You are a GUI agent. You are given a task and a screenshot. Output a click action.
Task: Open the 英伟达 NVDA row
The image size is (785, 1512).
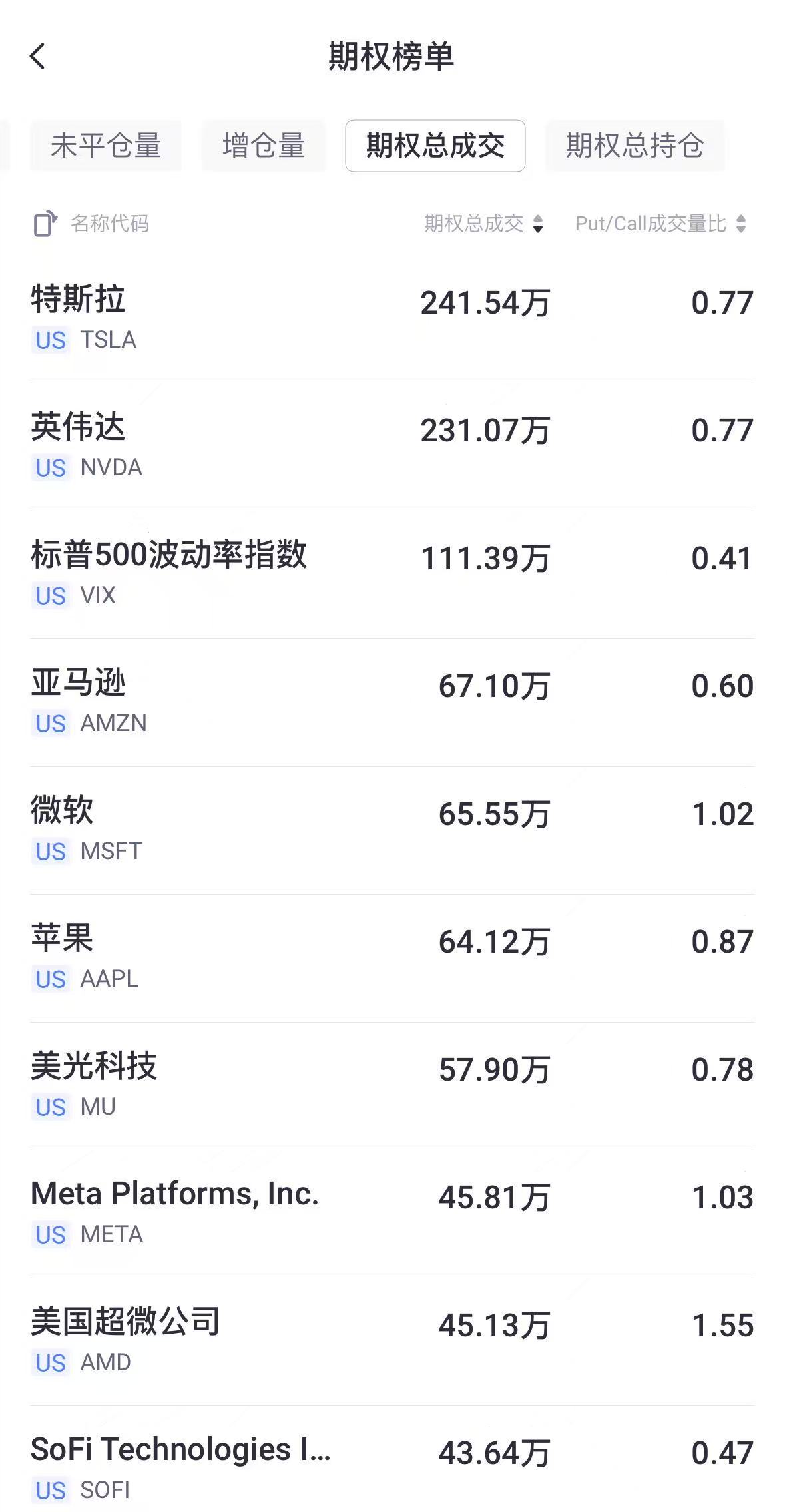tap(392, 446)
